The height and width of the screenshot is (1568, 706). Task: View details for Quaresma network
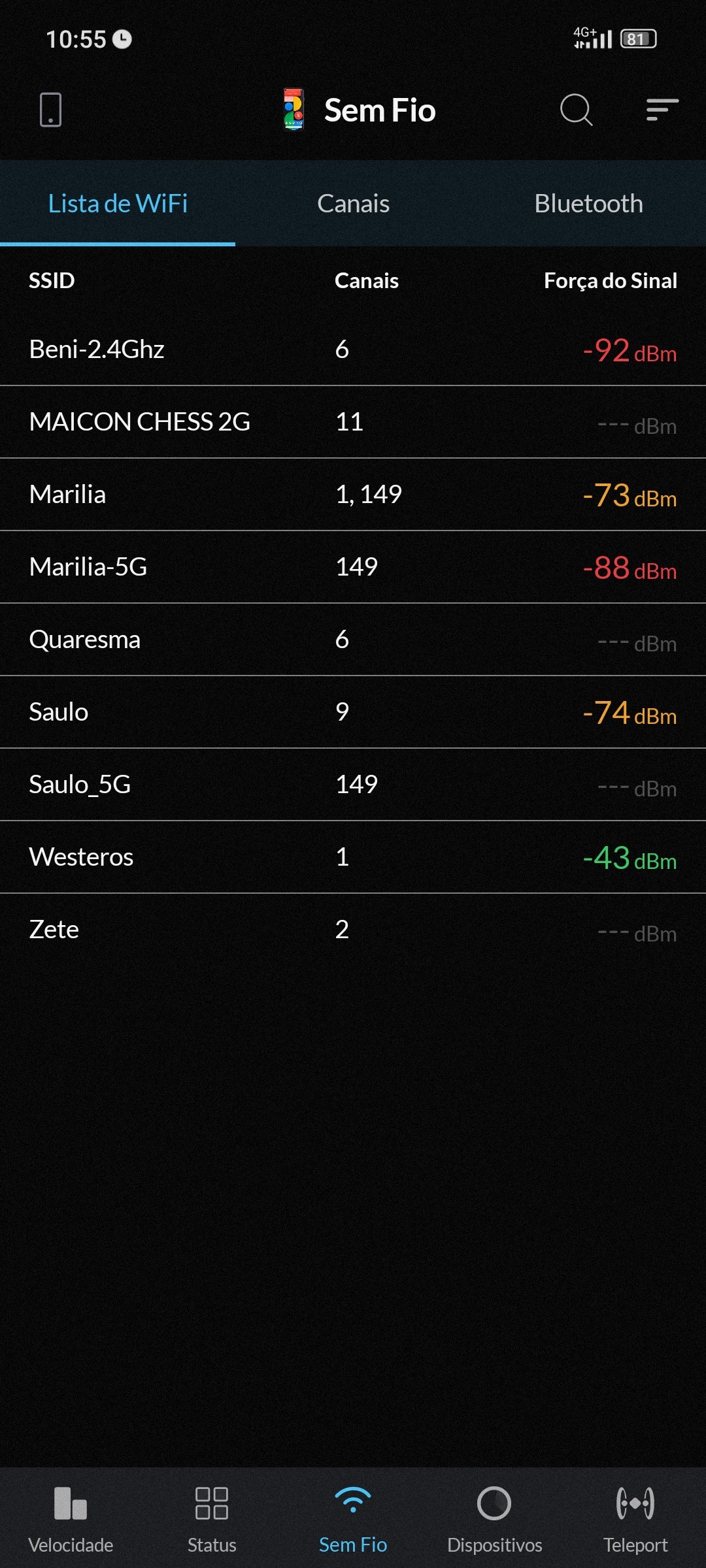coord(353,640)
